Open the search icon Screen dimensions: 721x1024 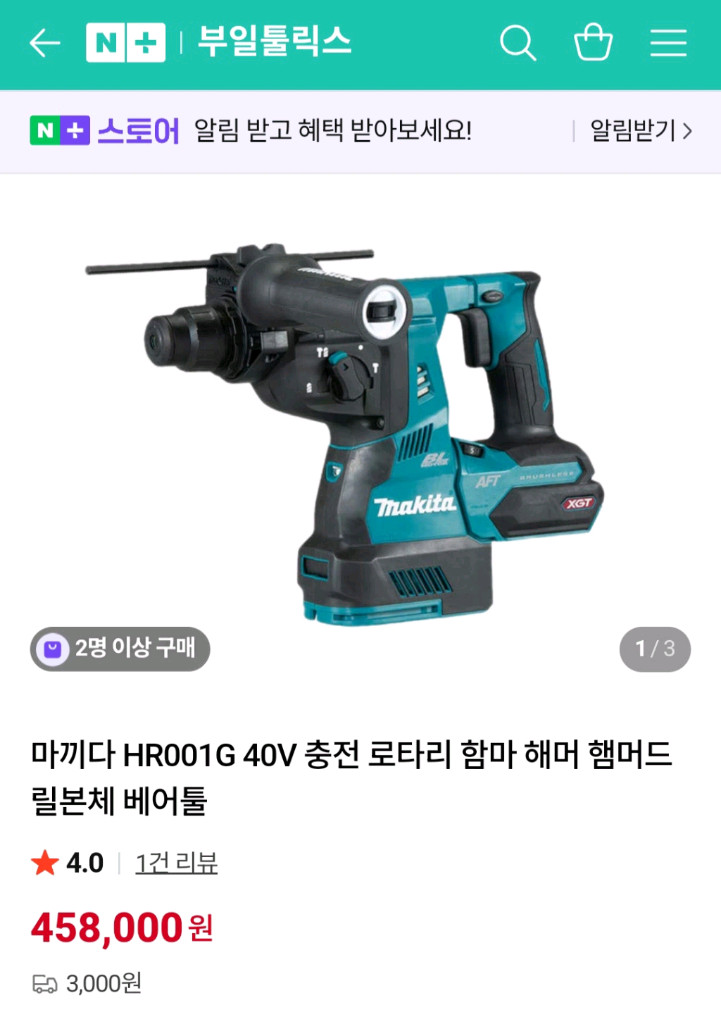(517, 43)
